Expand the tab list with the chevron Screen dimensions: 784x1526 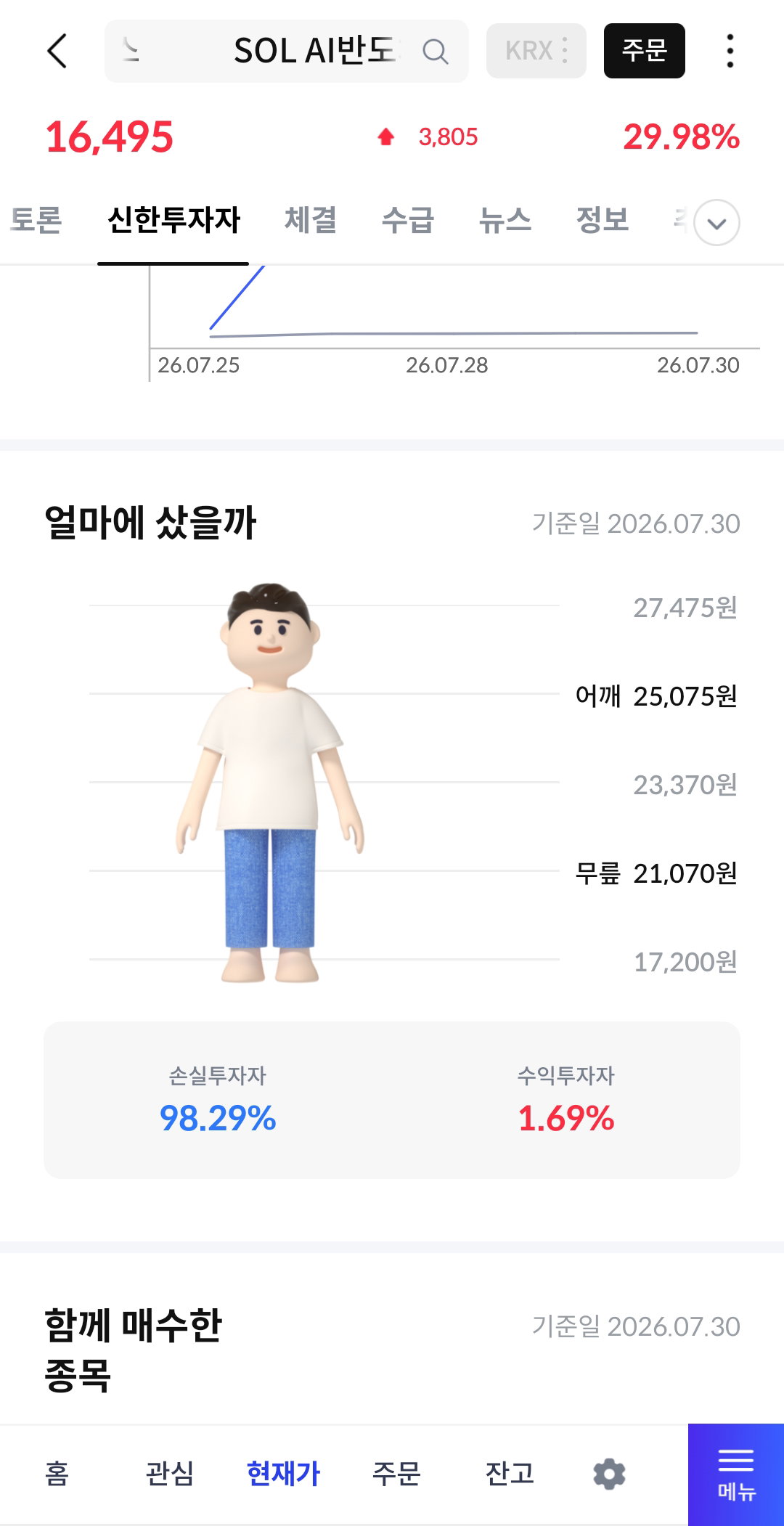click(716, 223)
